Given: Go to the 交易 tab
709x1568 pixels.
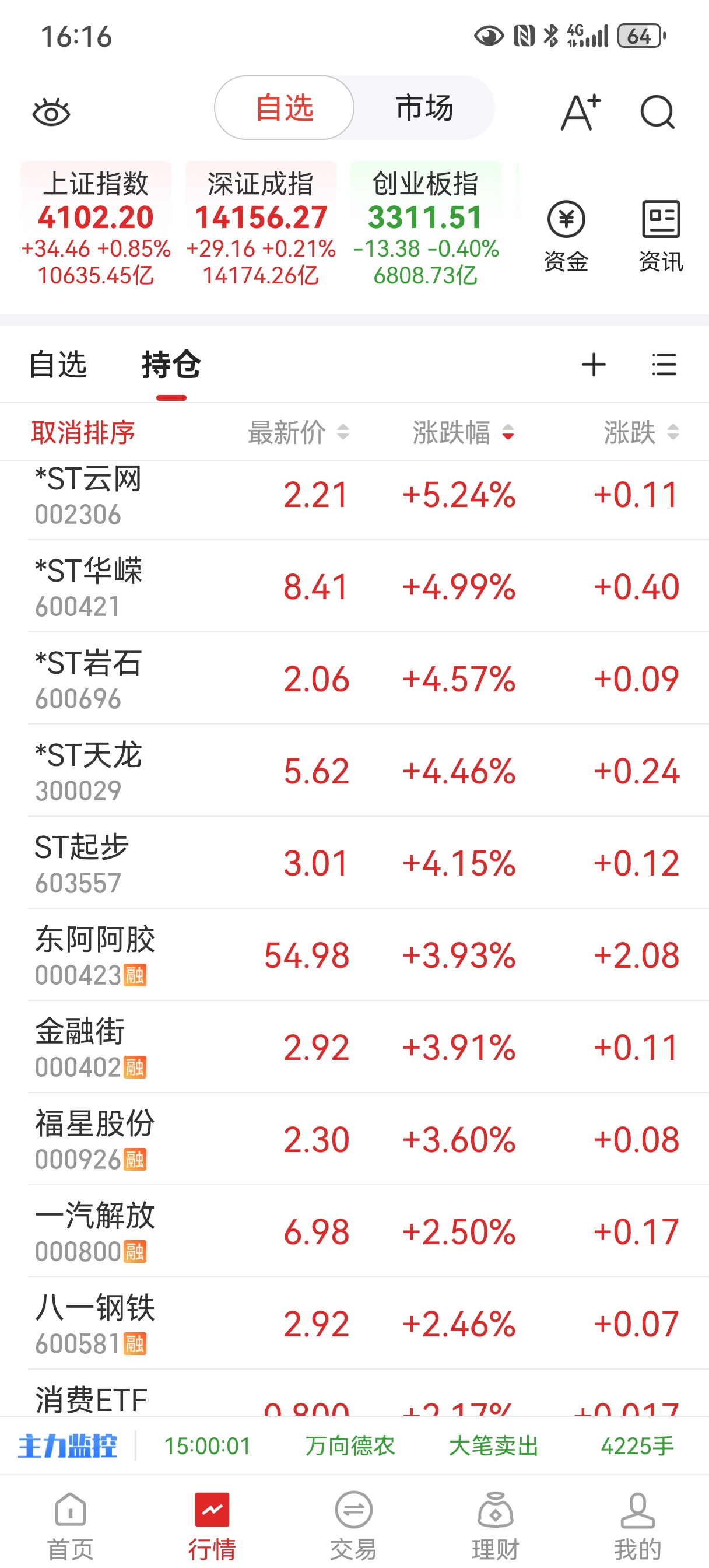Looking at the screenshot, I should [x=353, y=1526].
